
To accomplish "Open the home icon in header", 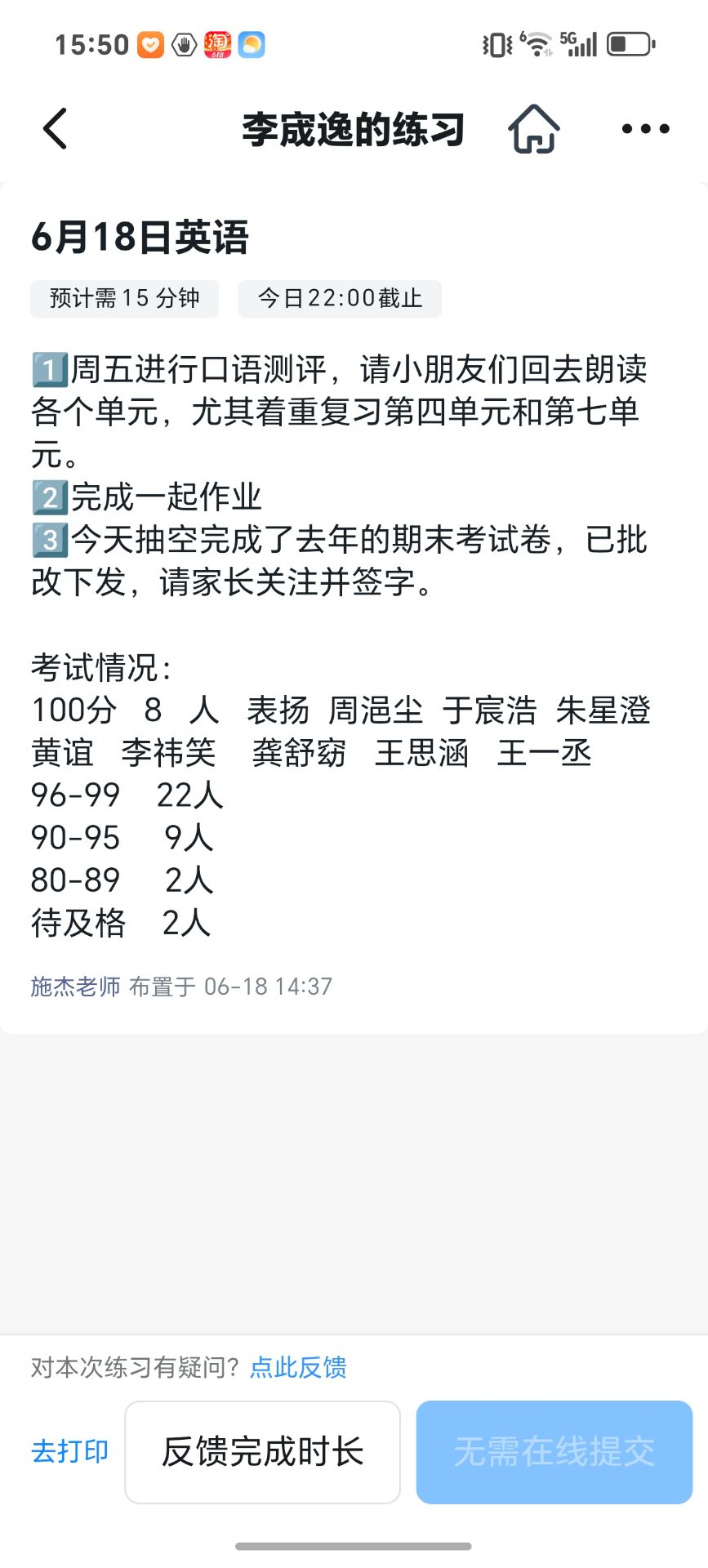I will 533,129.
